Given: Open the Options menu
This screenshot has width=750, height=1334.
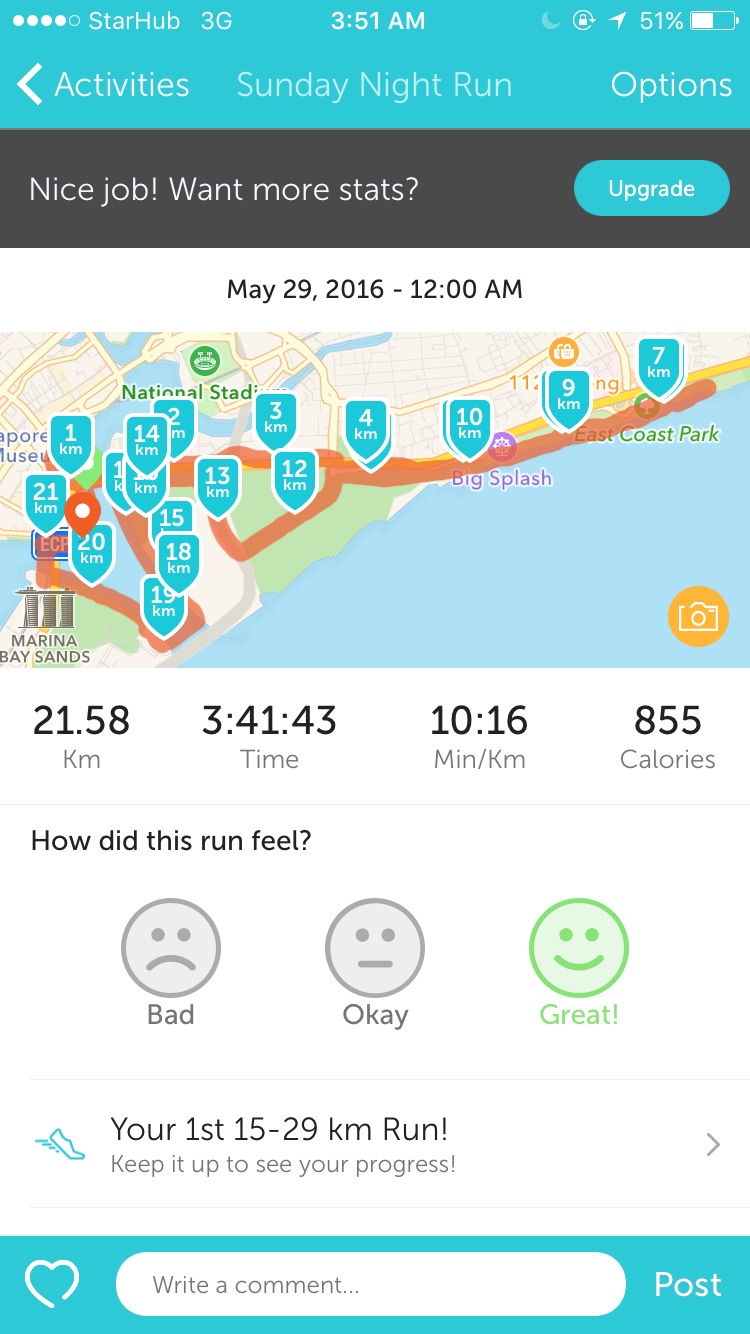Looking at the screenshot, I should (671, 85).
